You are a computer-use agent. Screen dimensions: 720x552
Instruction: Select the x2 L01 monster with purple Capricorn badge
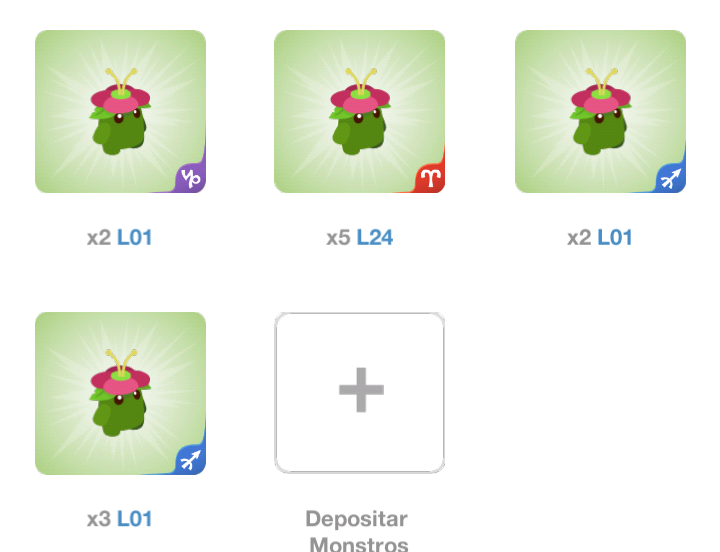120,112
